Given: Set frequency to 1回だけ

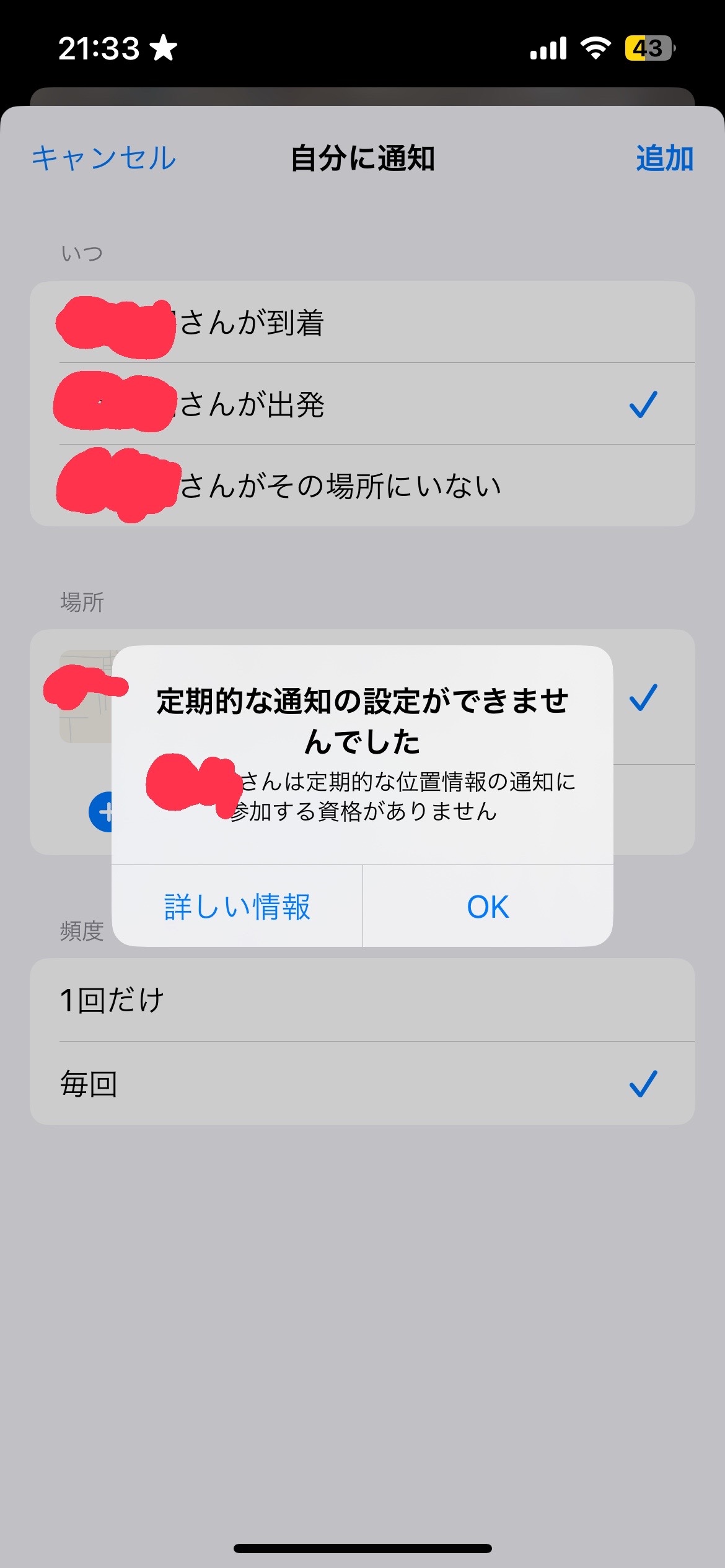Looking at the screenshot, I should [362, 1000].
